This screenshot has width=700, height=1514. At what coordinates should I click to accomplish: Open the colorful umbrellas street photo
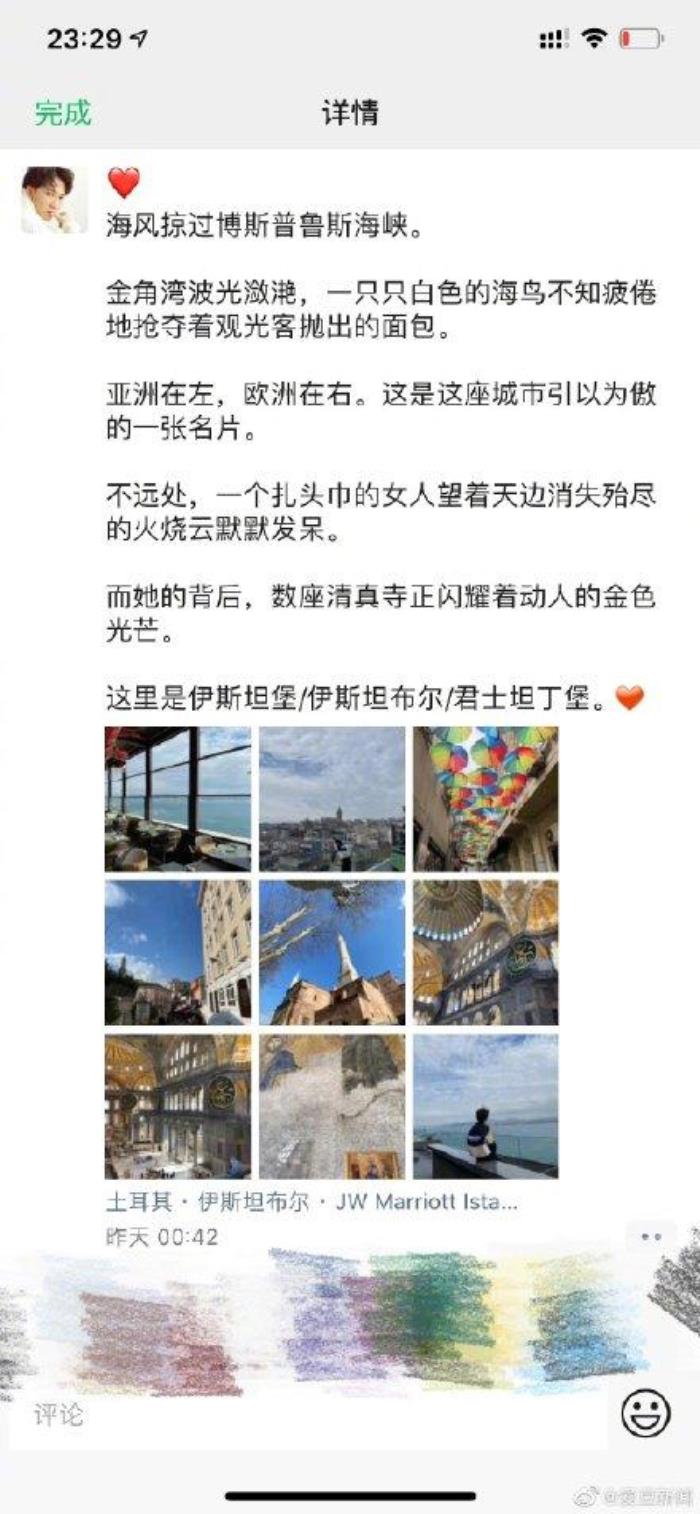click(486, 798)
